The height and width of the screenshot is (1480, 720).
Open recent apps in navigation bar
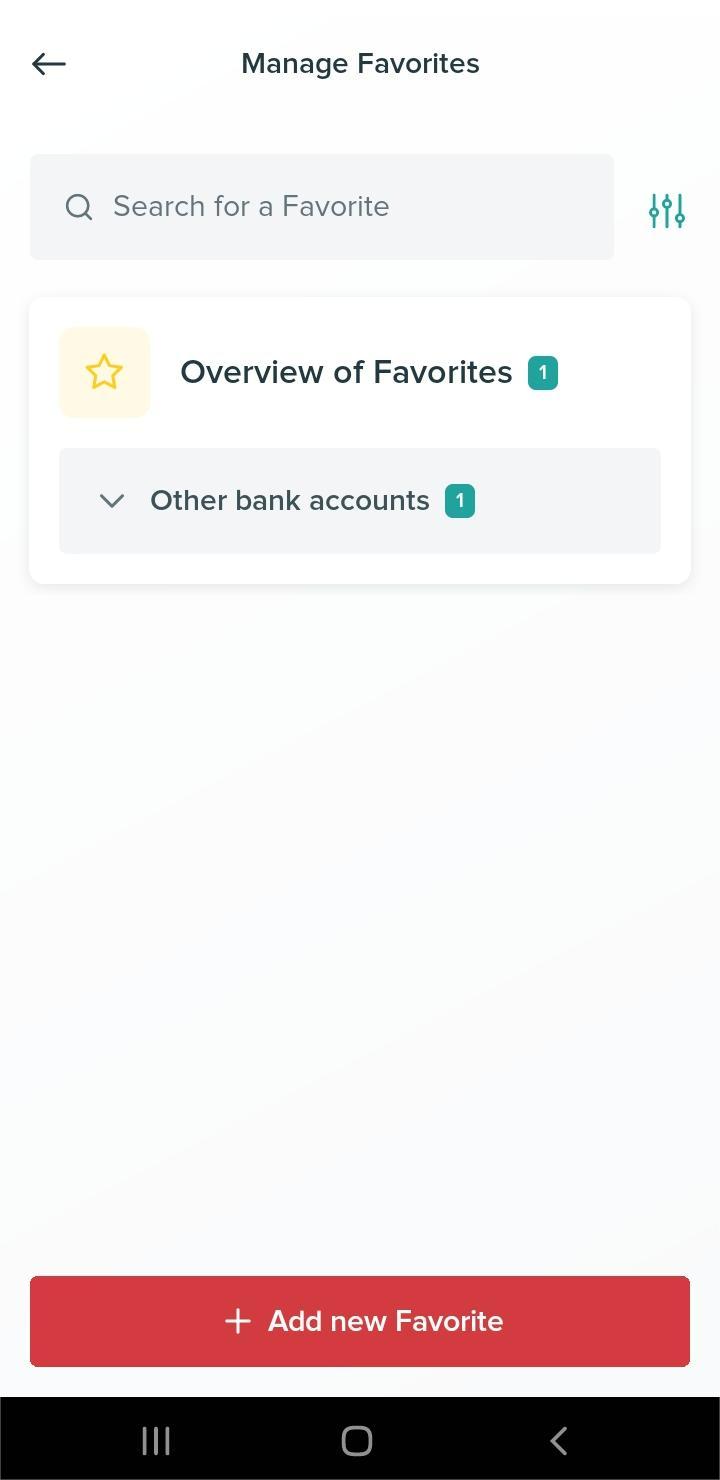[x=156, y=1441]
